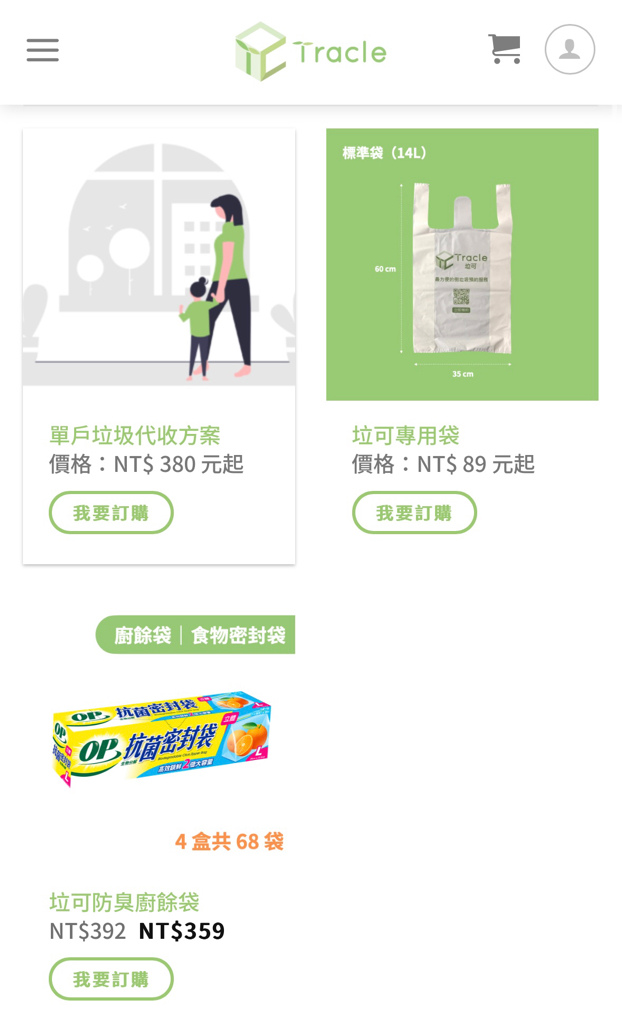Open the shopping cart
Image resolution: width=622 pixels, height=1024 pixels.
pos(505,49)
